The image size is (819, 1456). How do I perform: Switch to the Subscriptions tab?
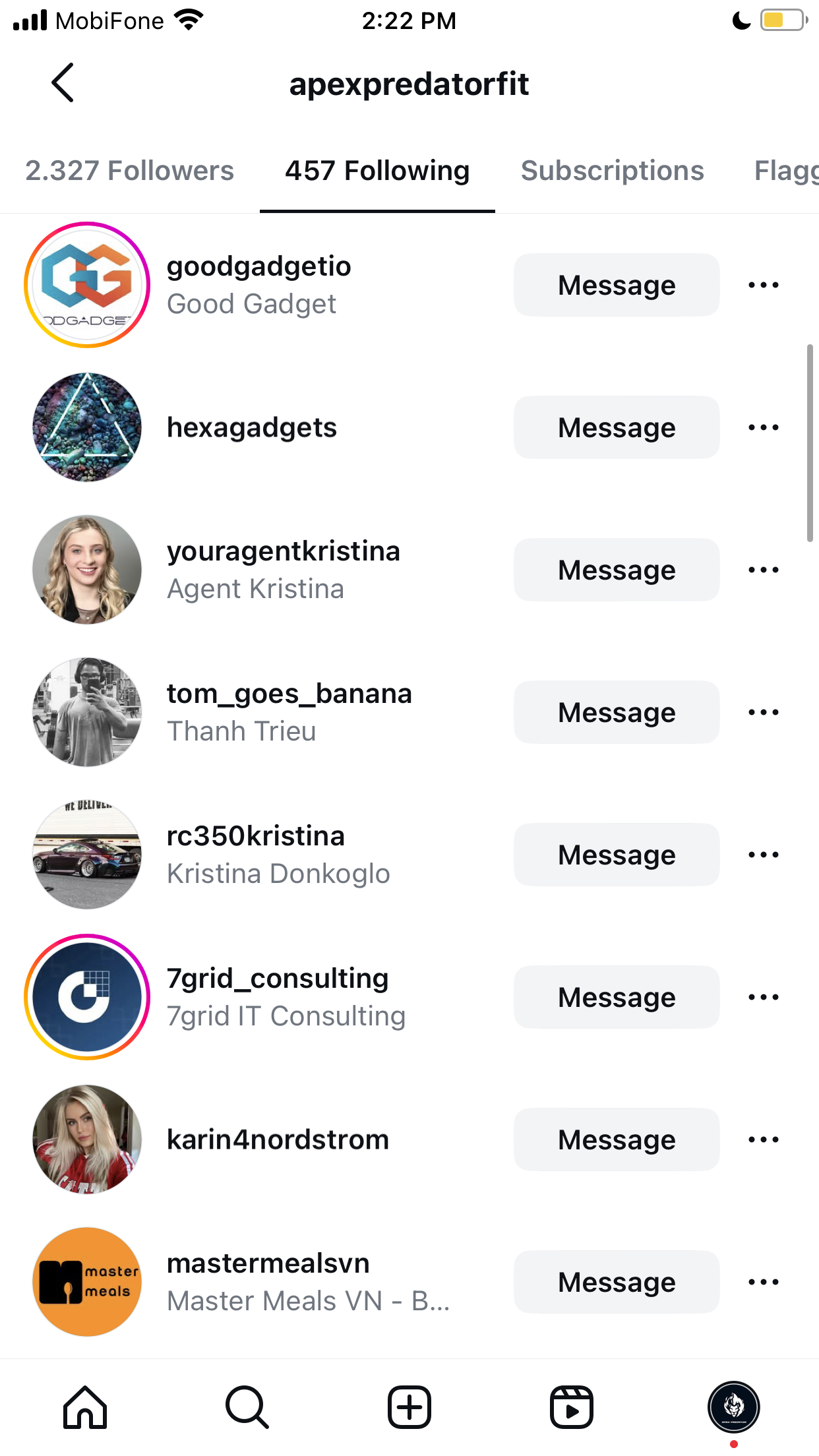coord(612,171)
